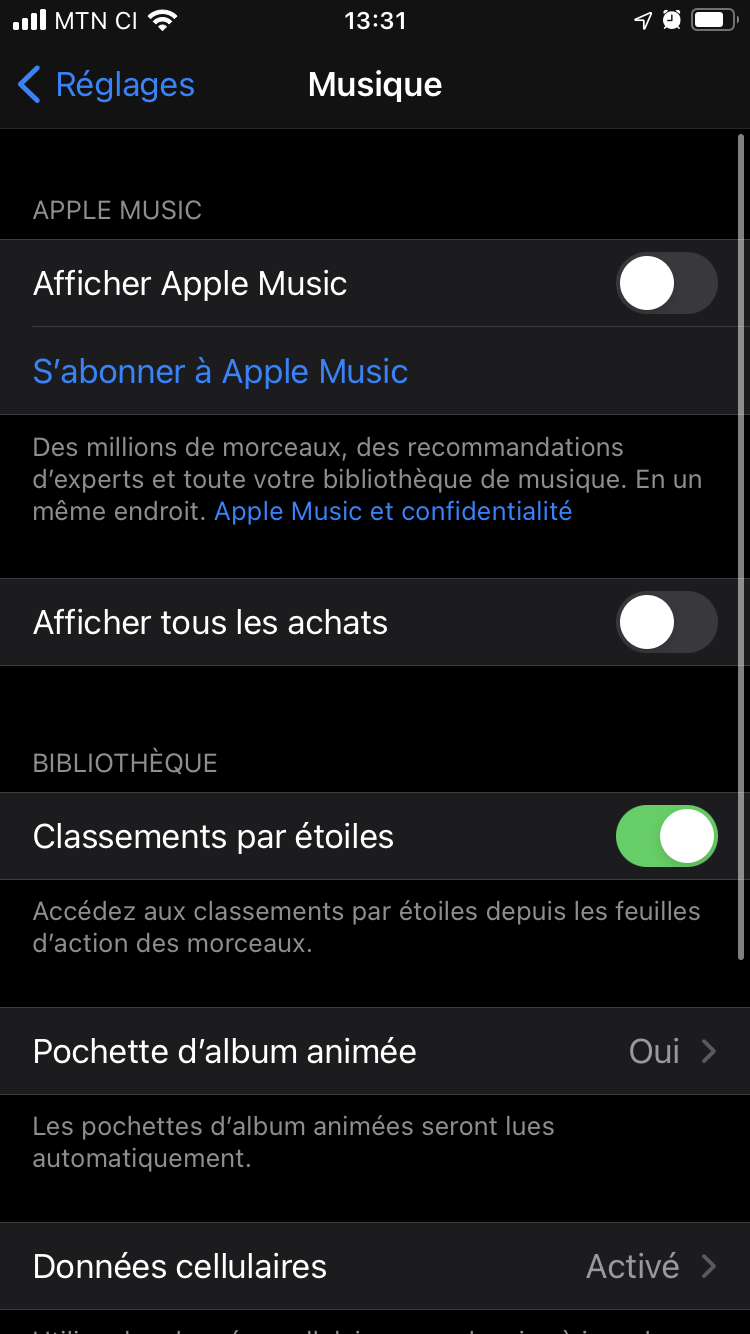
Task: Open Données cellulaires settings
Action: point(375,1266)
